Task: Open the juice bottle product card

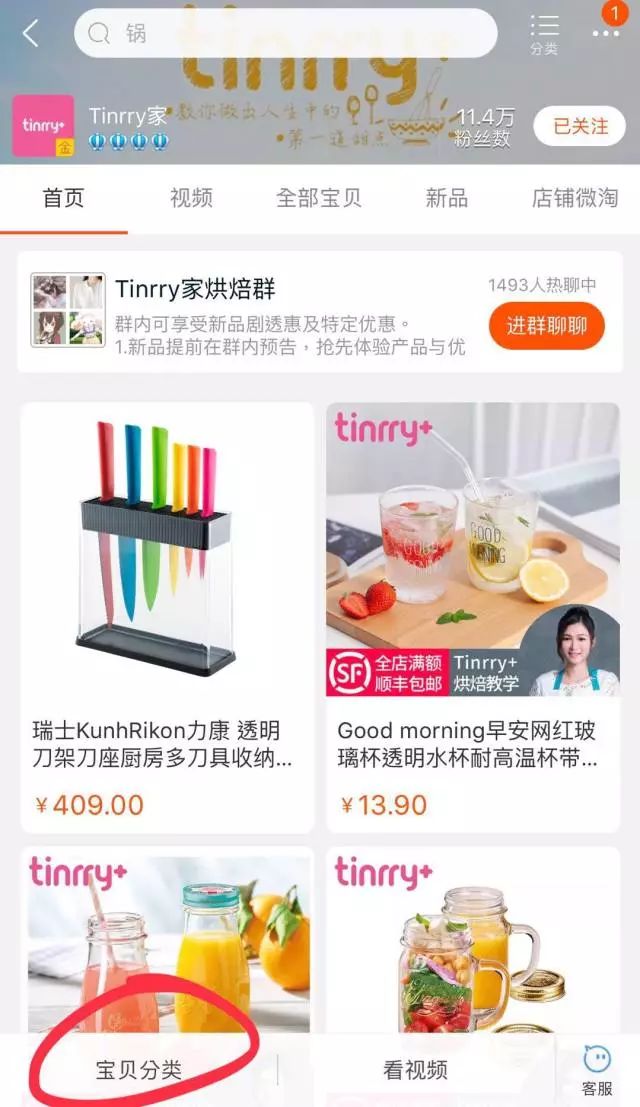Action: [x=166, y=940]
